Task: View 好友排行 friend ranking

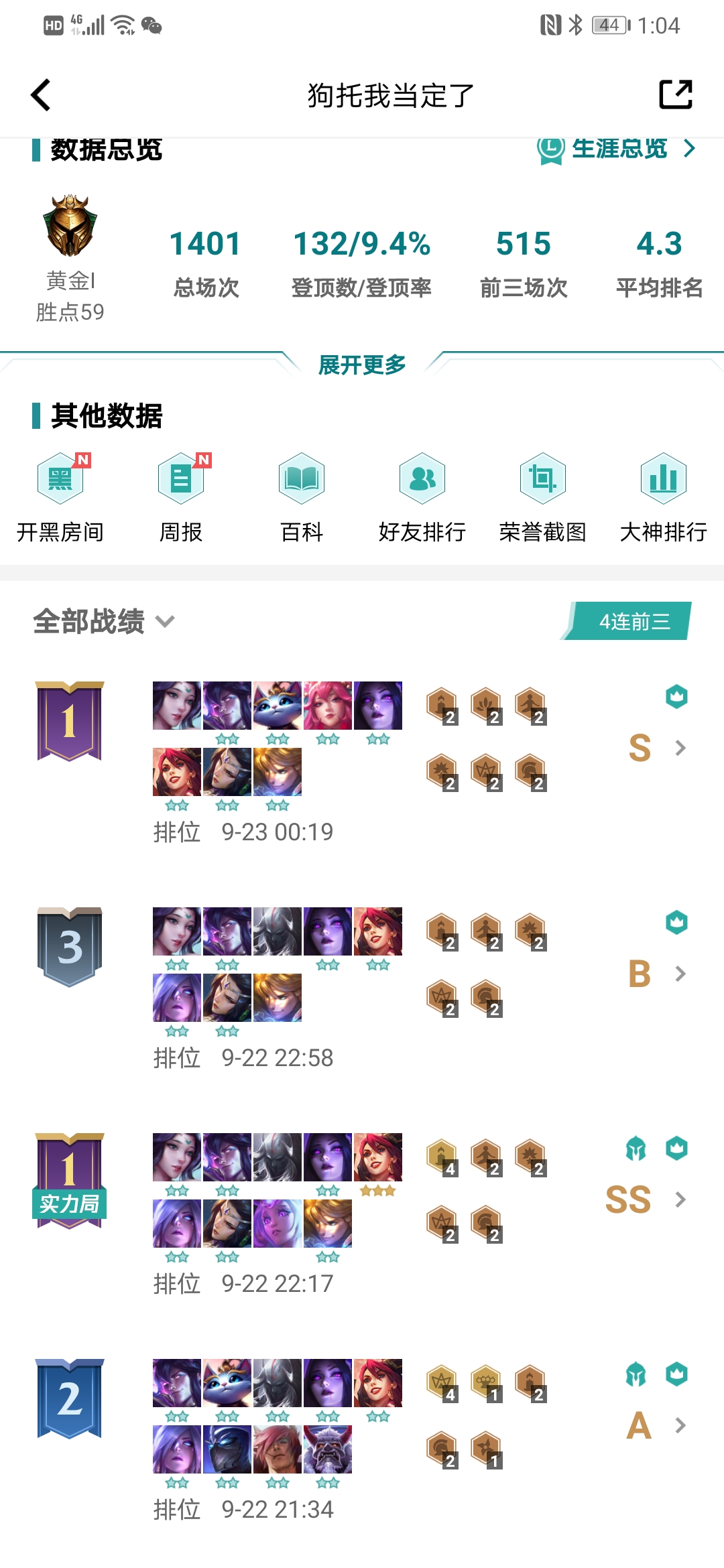Action: (x=422, y=497)
